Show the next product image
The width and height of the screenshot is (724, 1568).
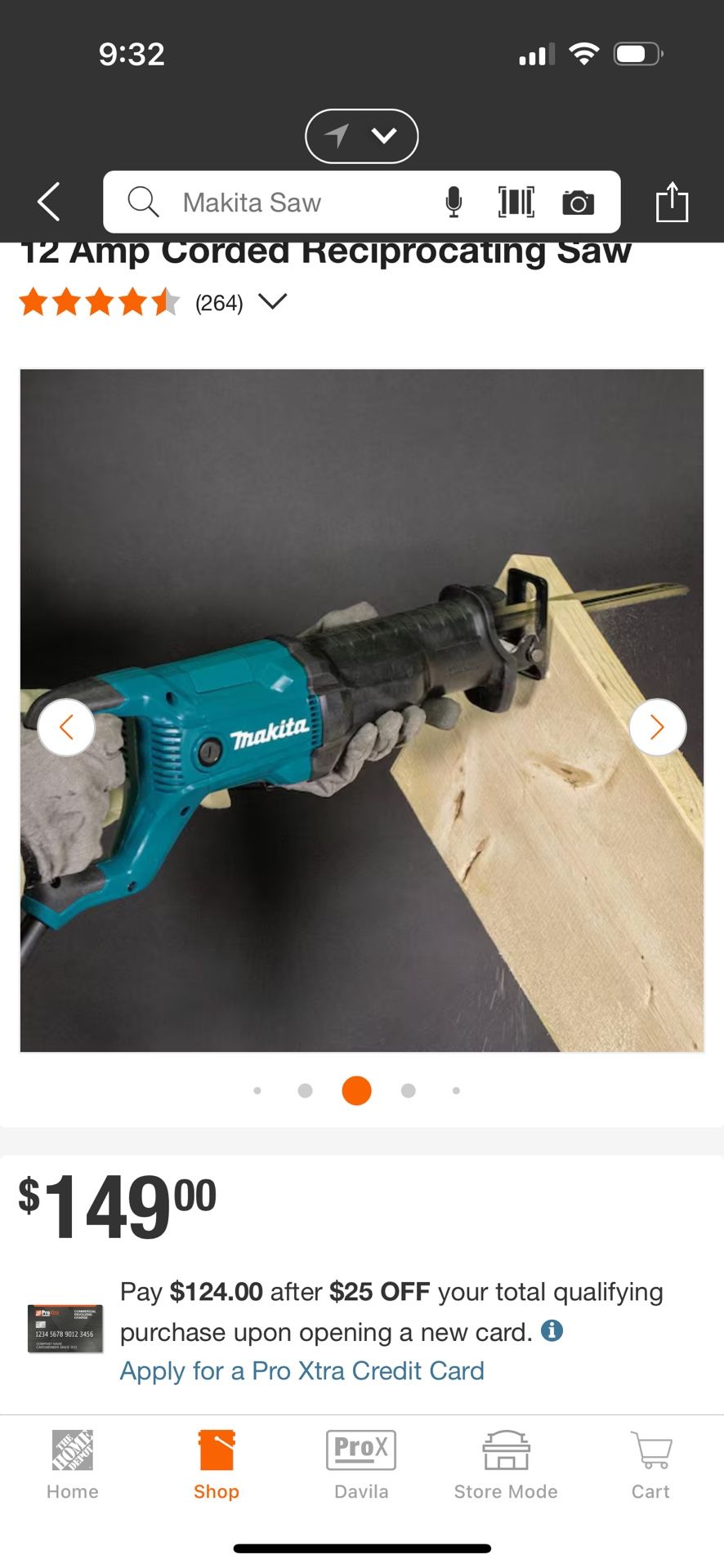657,727
